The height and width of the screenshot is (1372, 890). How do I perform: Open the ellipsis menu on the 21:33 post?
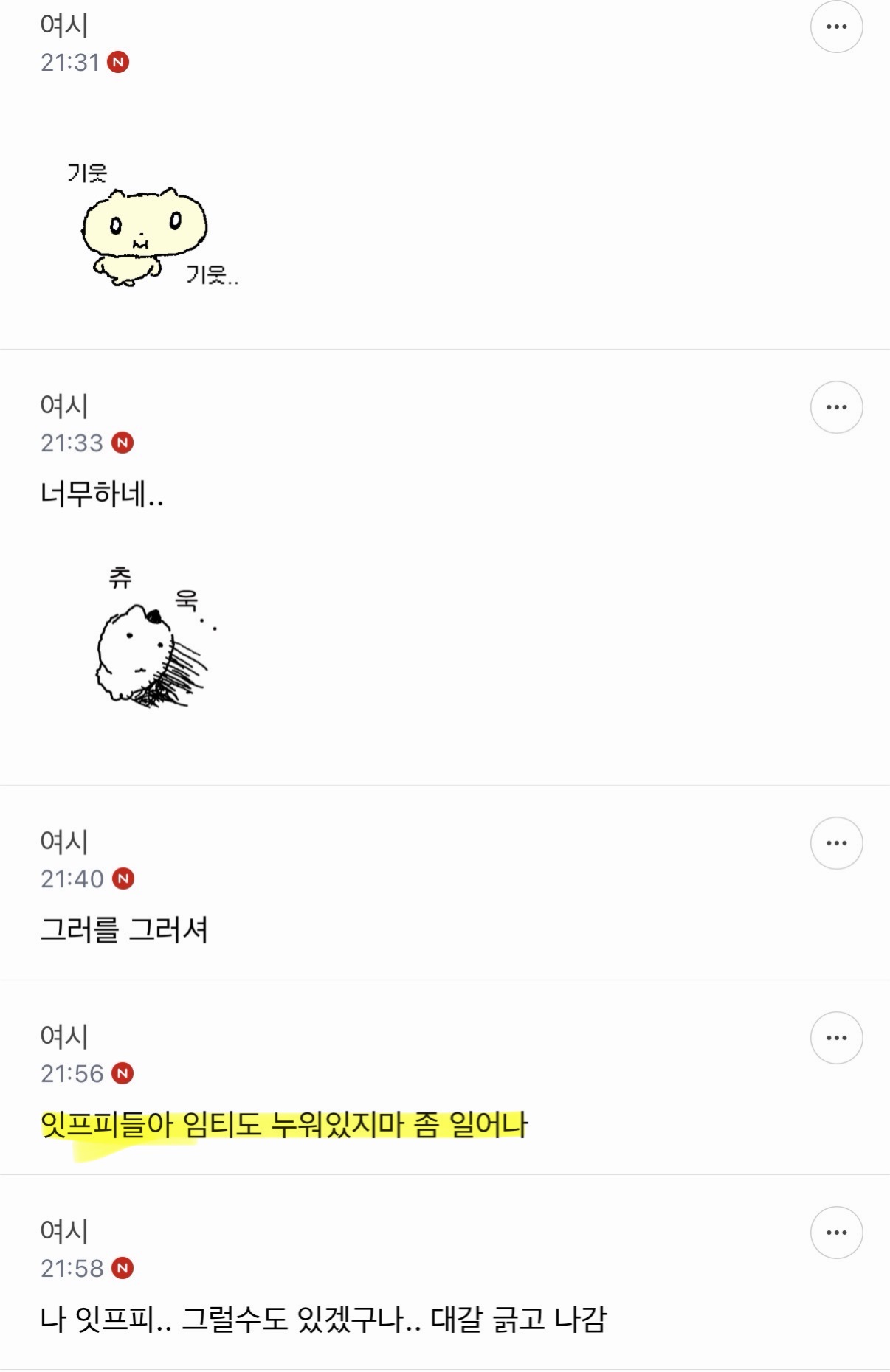click(x=837, y=406)
